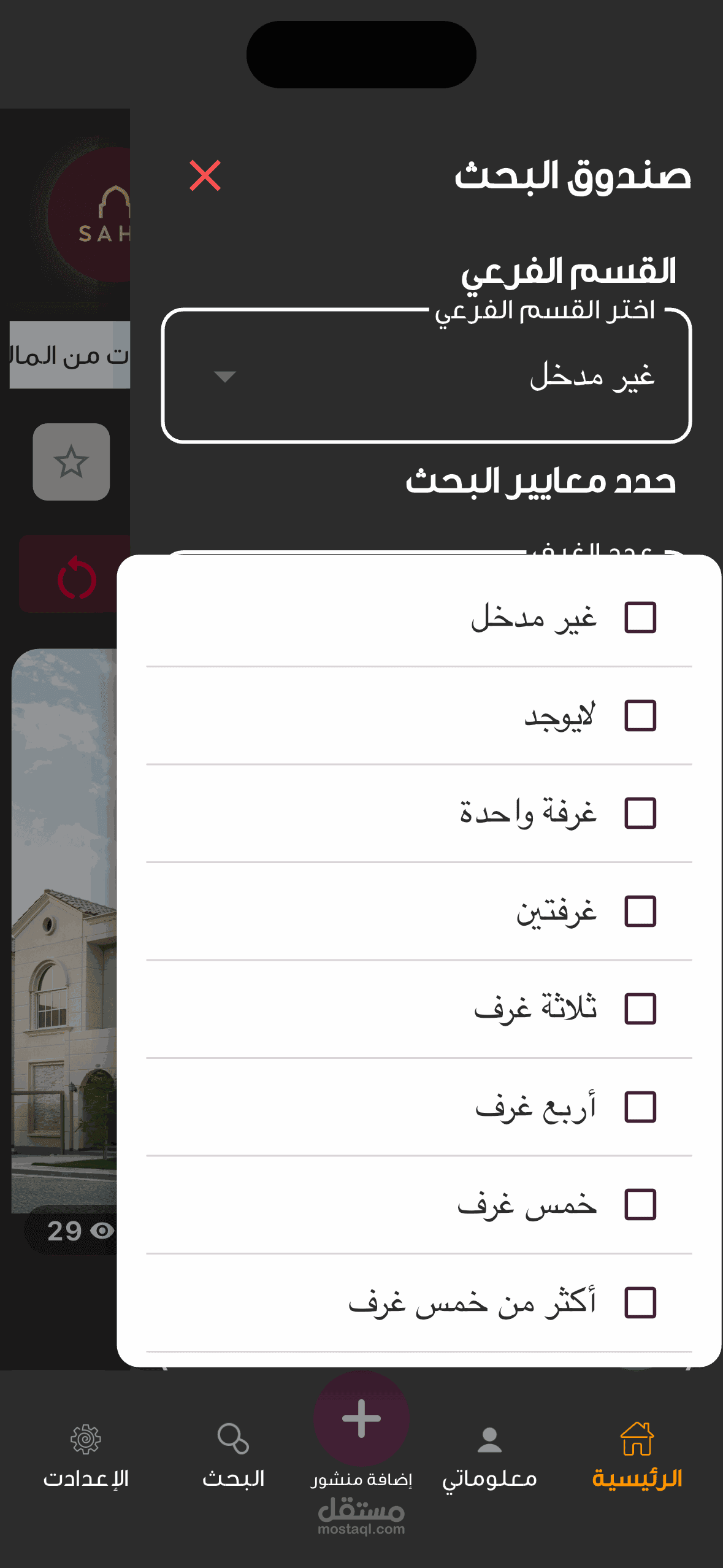Screen dimensions: 723x1568
Task: Select the أربع غرف option
Action: click(x=640, y=1107)
